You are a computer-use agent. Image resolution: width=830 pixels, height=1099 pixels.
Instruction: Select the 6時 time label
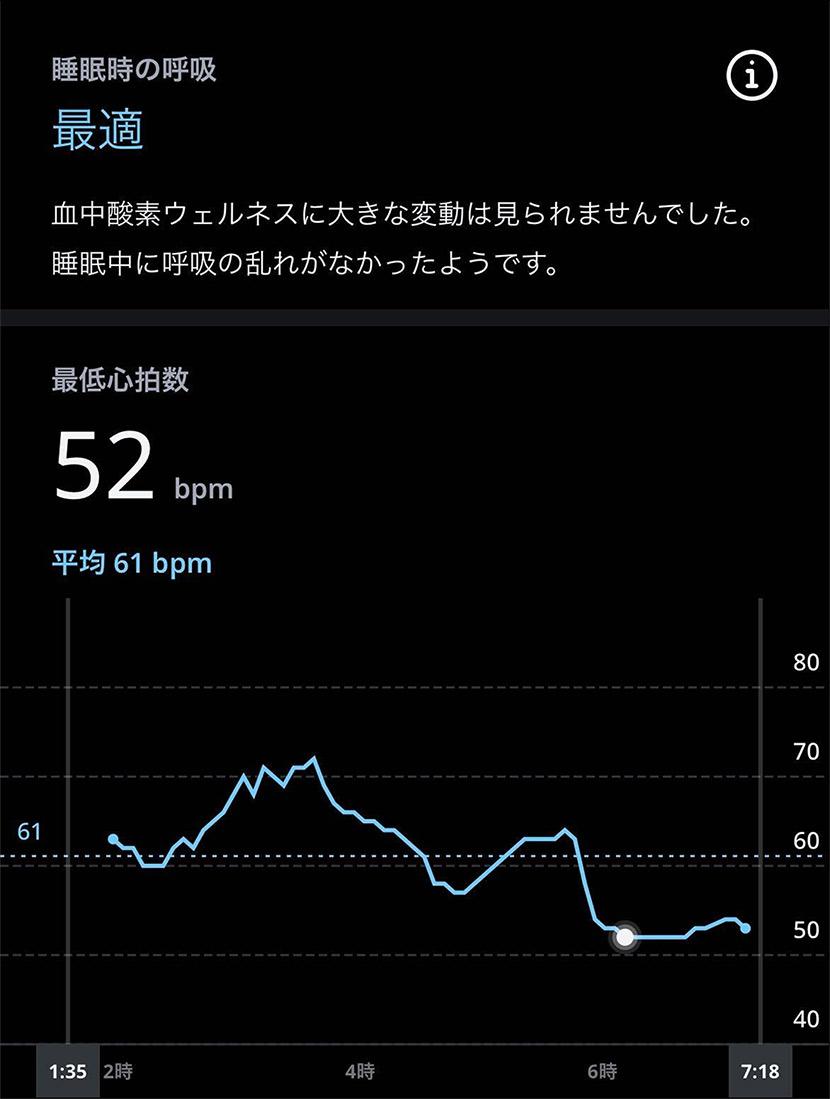coord(602,1069)
